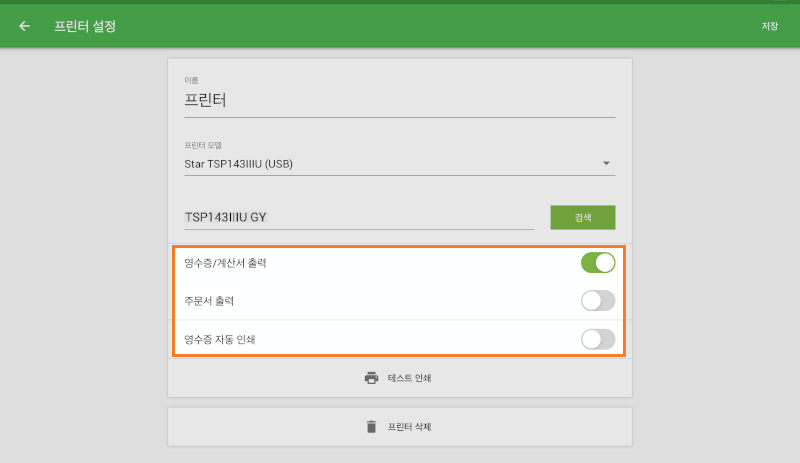Turn on 영수증 자동 인쇄 switch
800x463 pixels.
click(x=598, y=339)
